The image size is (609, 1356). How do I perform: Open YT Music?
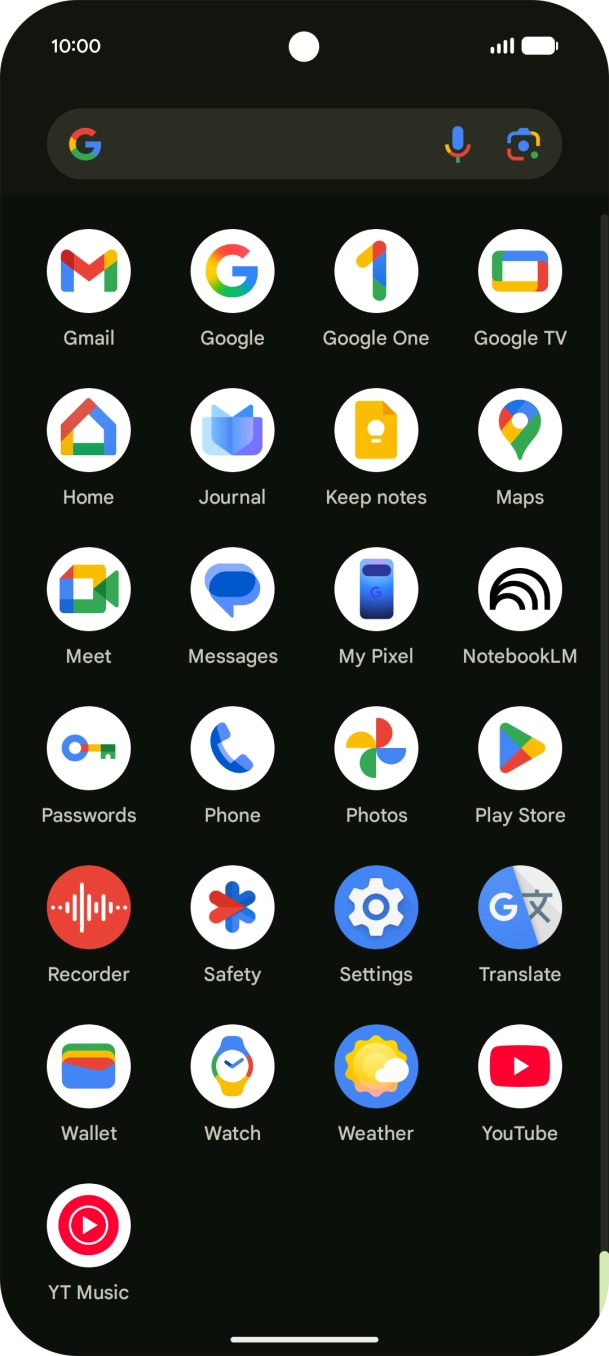89,1226
